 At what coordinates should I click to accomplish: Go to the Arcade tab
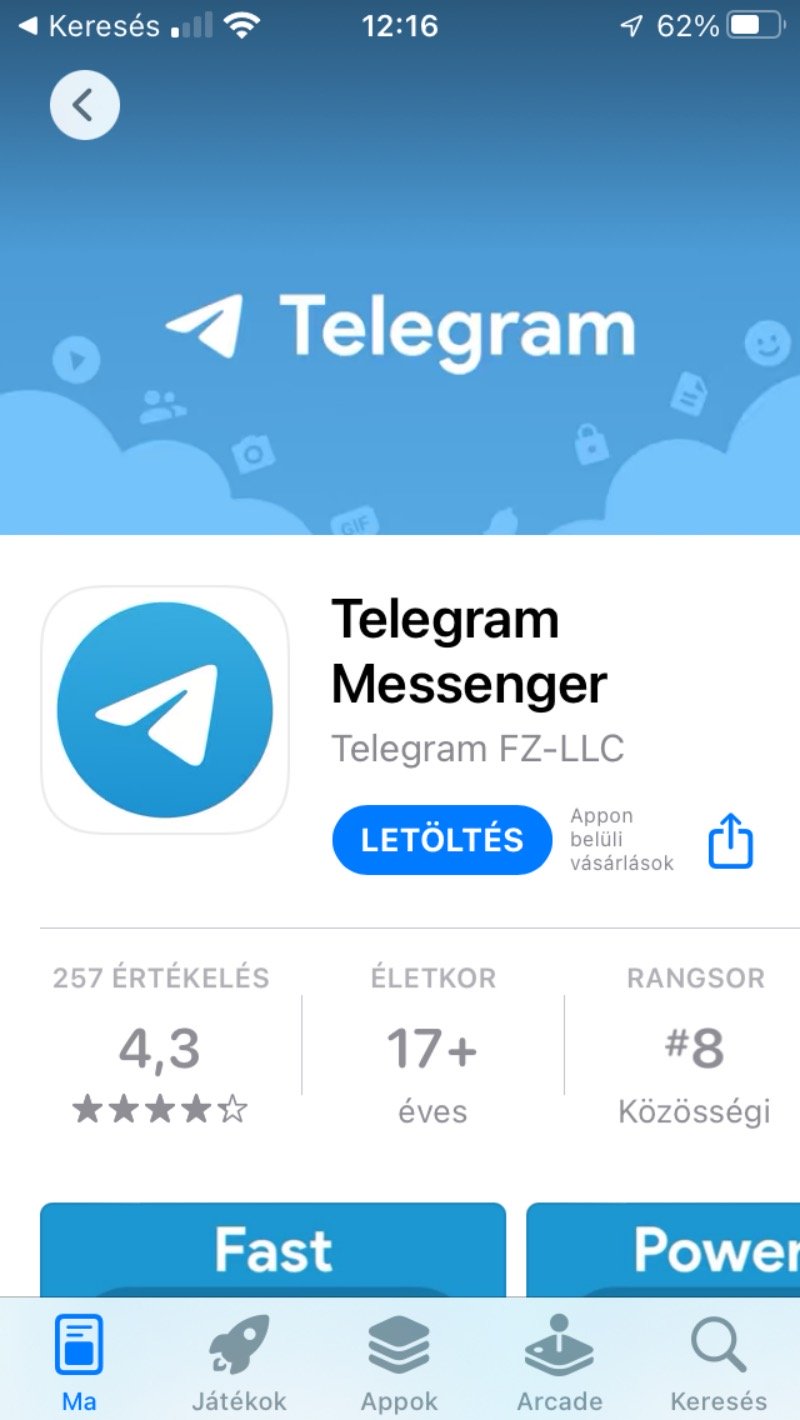click(559, 1362)
